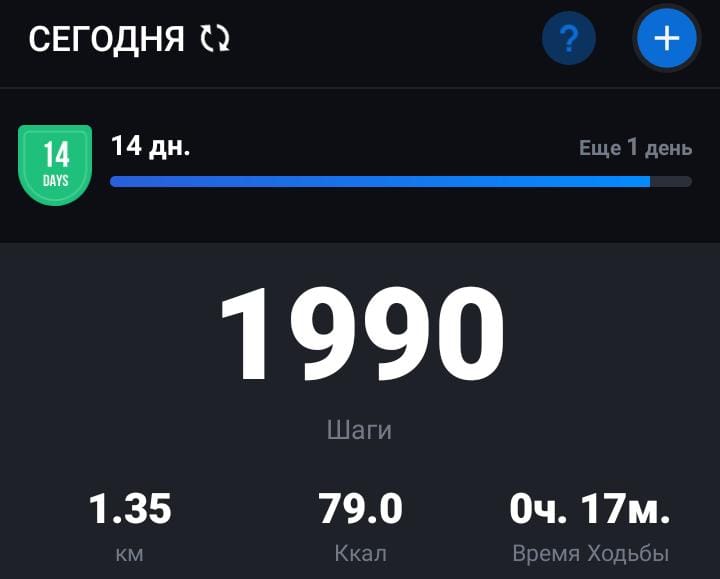720x579 pixels.
Task: Open the 14 days streak badge
Action: click(56, 164)
